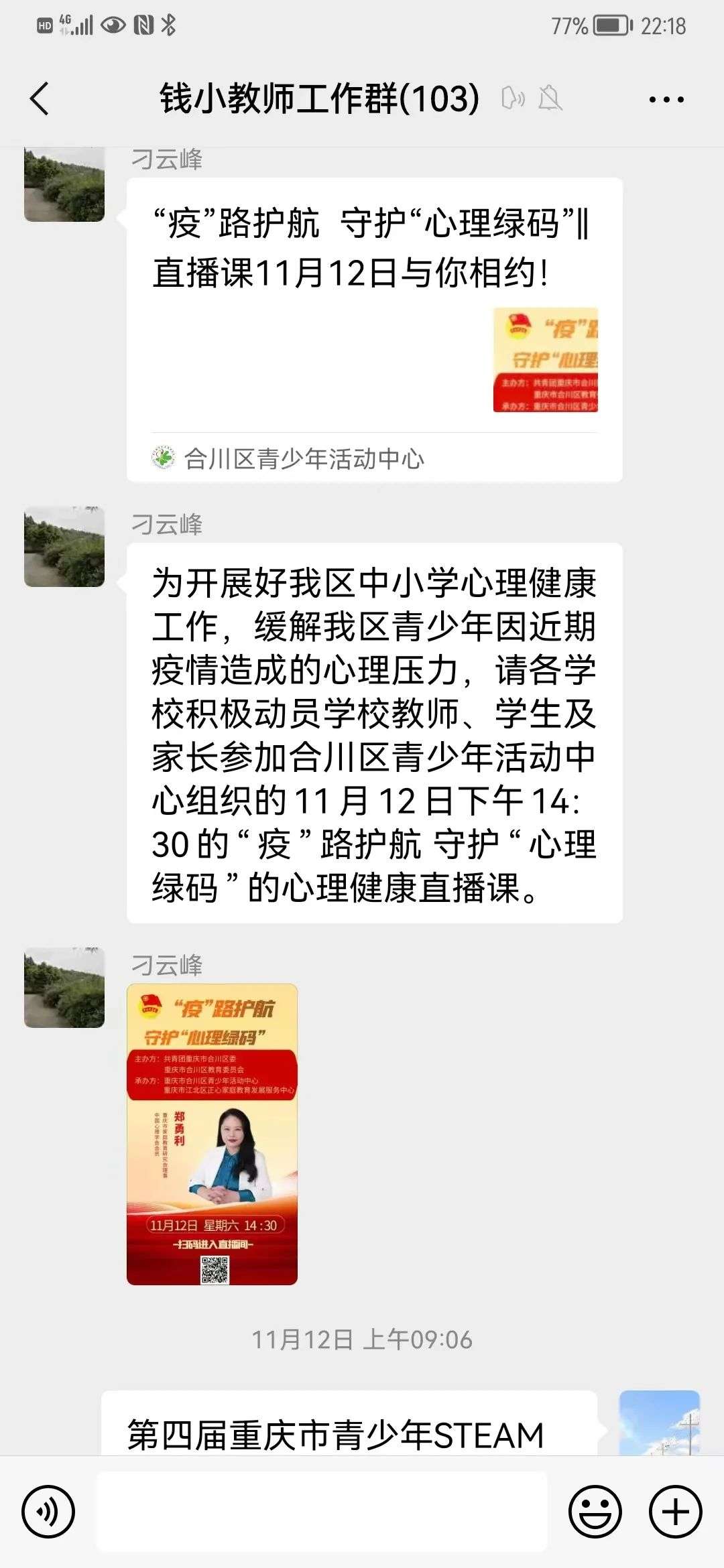The width and height of the screenshot is (724, 1568).
Task: Open the 疫路护航 poster image
Action: [212, 1134]
